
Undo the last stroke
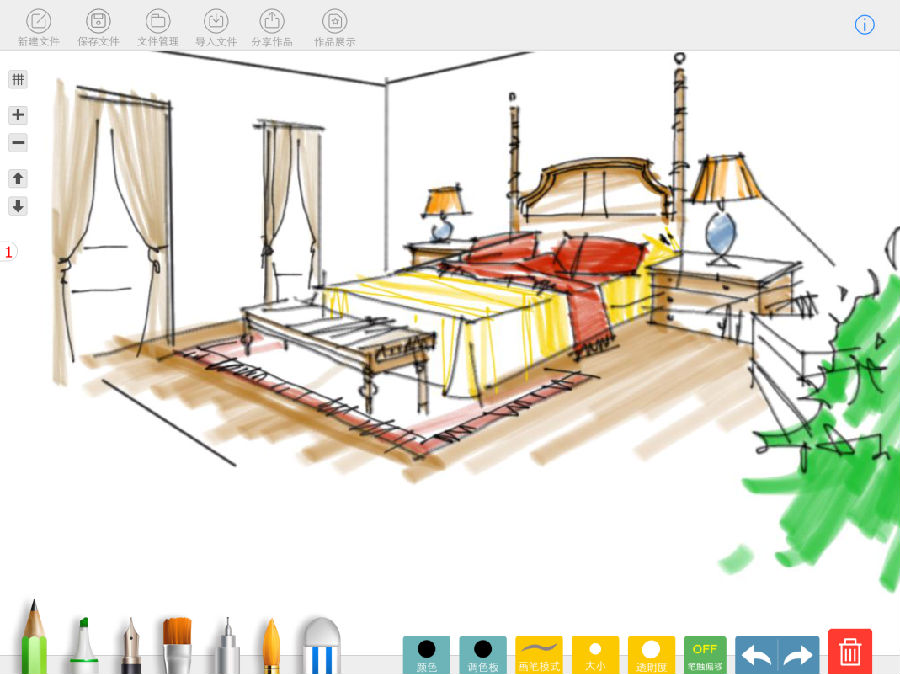tap(757, 655)
